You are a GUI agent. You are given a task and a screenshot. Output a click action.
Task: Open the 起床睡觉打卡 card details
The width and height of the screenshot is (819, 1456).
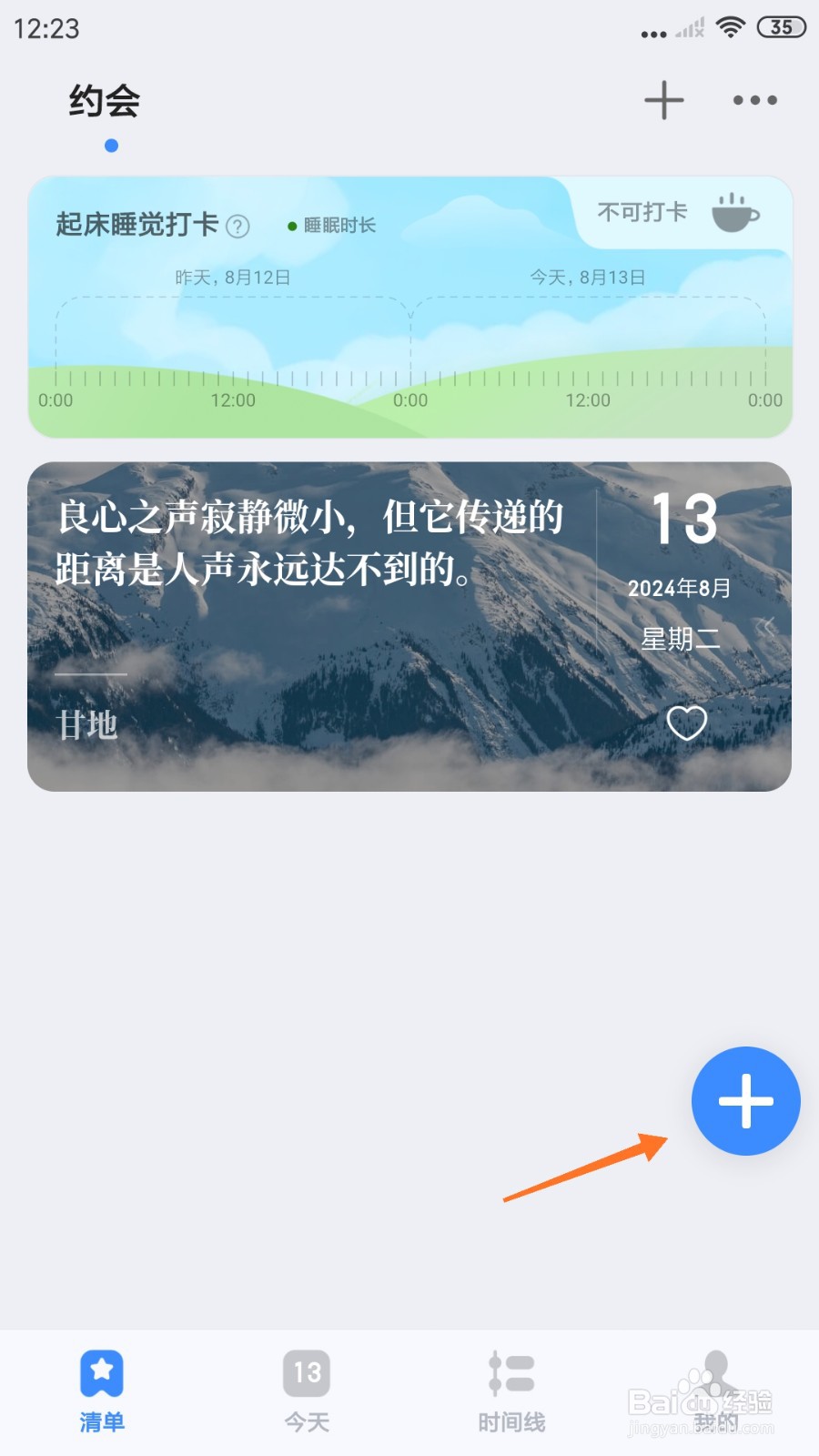coord(136,223)
